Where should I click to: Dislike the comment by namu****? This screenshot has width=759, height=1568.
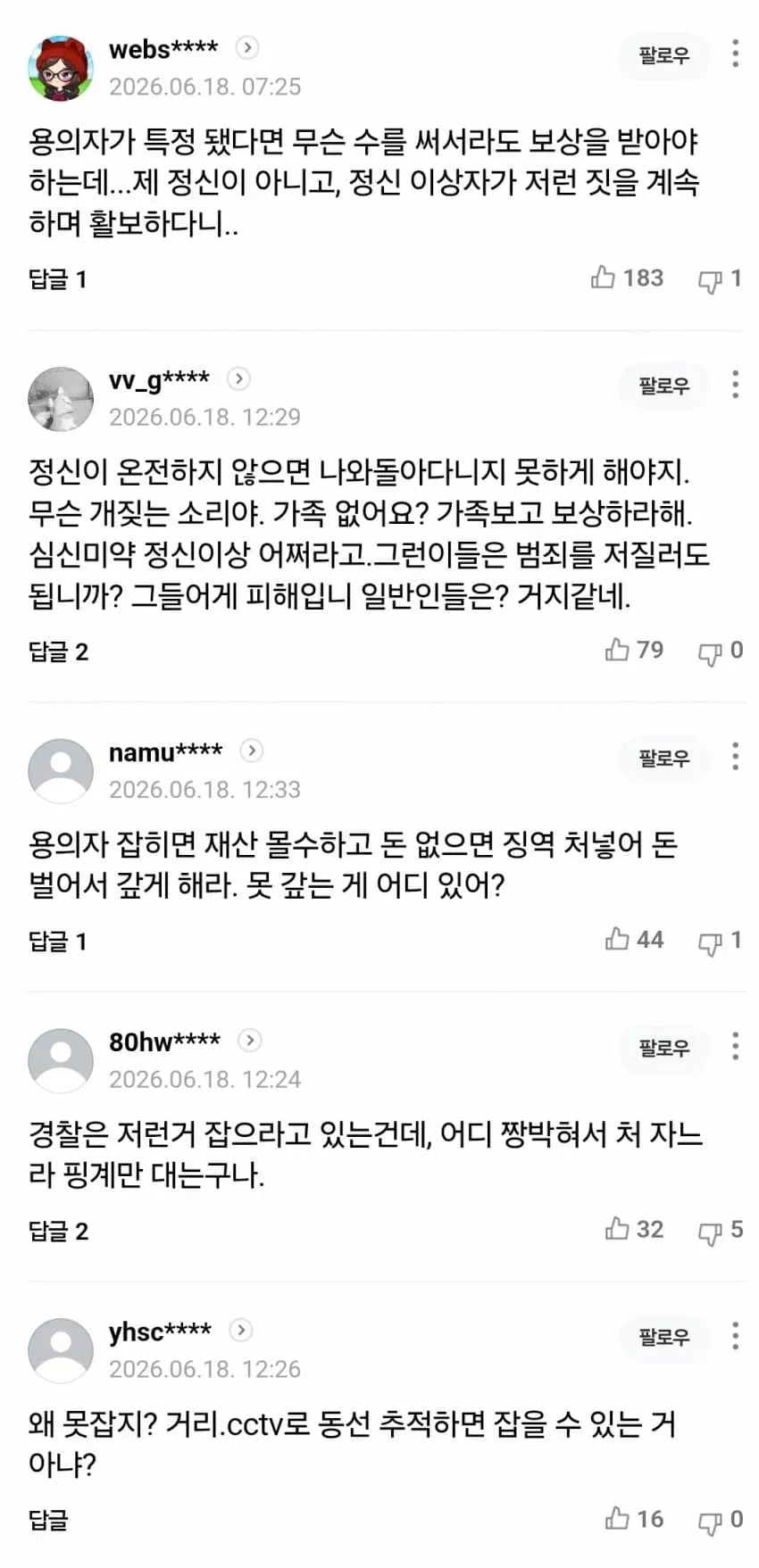[720, 941]
